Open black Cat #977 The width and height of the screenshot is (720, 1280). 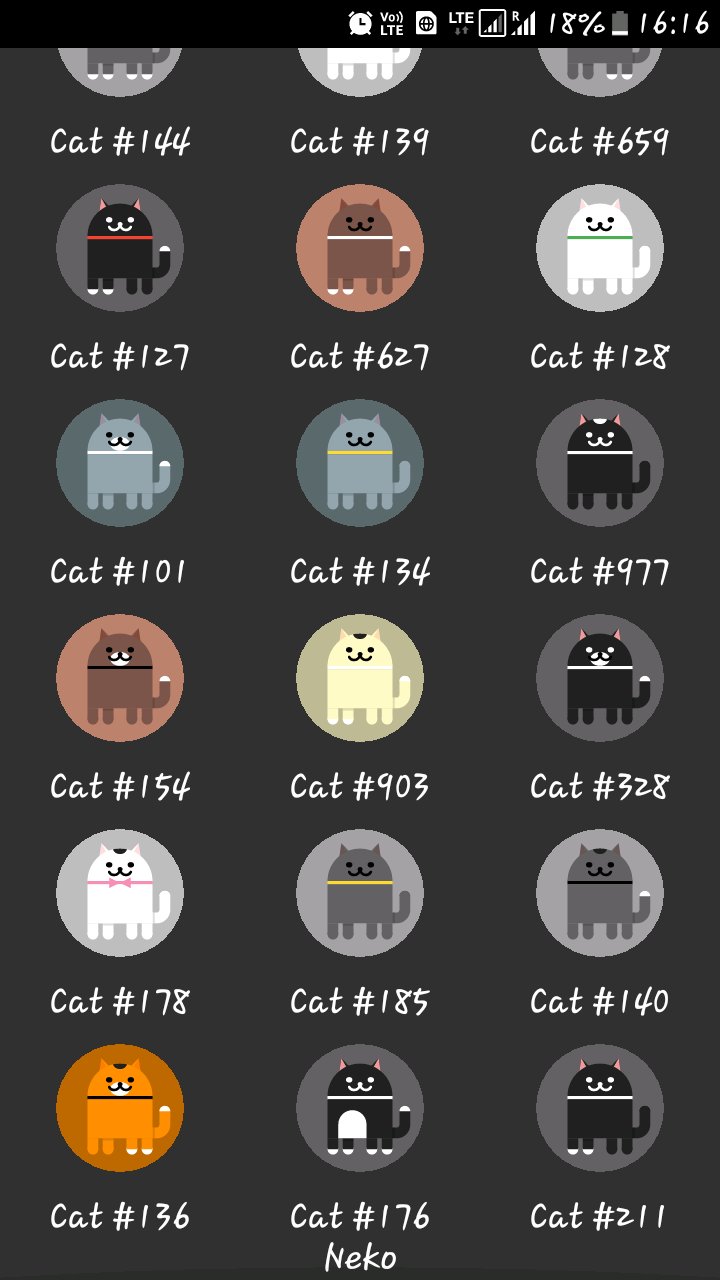click(600, 463)
